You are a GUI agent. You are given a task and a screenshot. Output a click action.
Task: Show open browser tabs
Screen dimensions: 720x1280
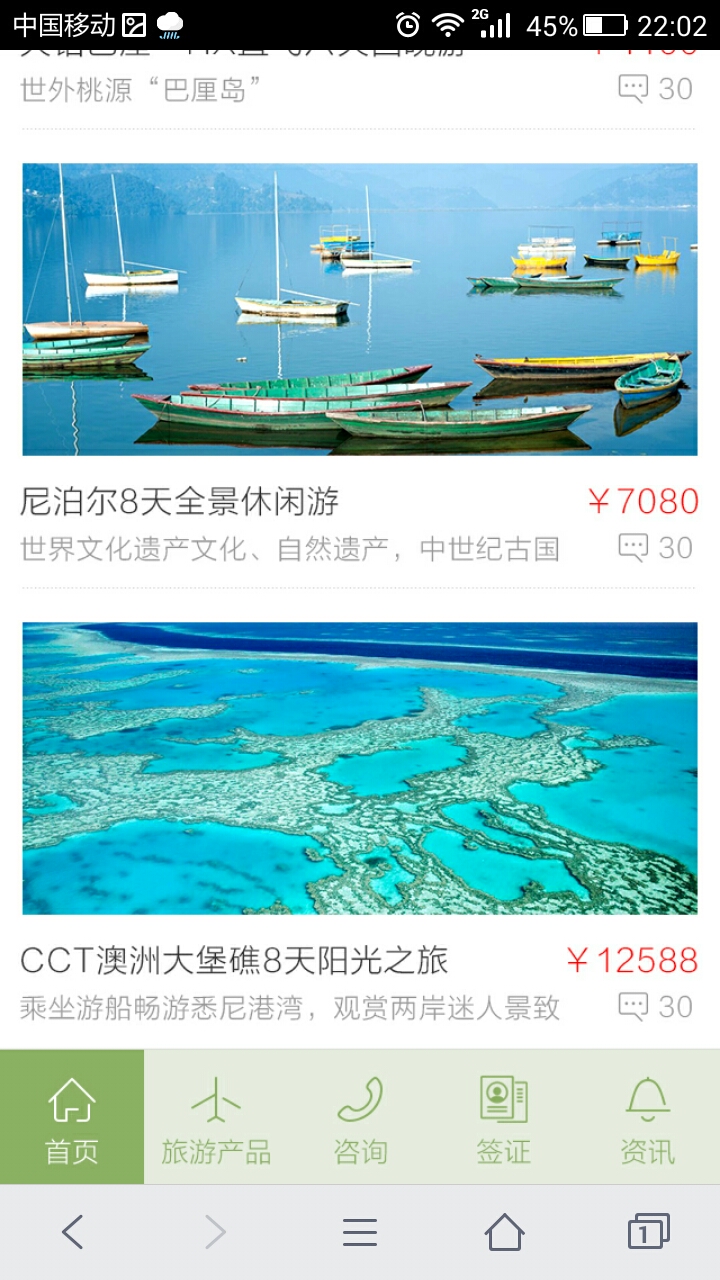pyautogui.click(x=647, y=1232)
